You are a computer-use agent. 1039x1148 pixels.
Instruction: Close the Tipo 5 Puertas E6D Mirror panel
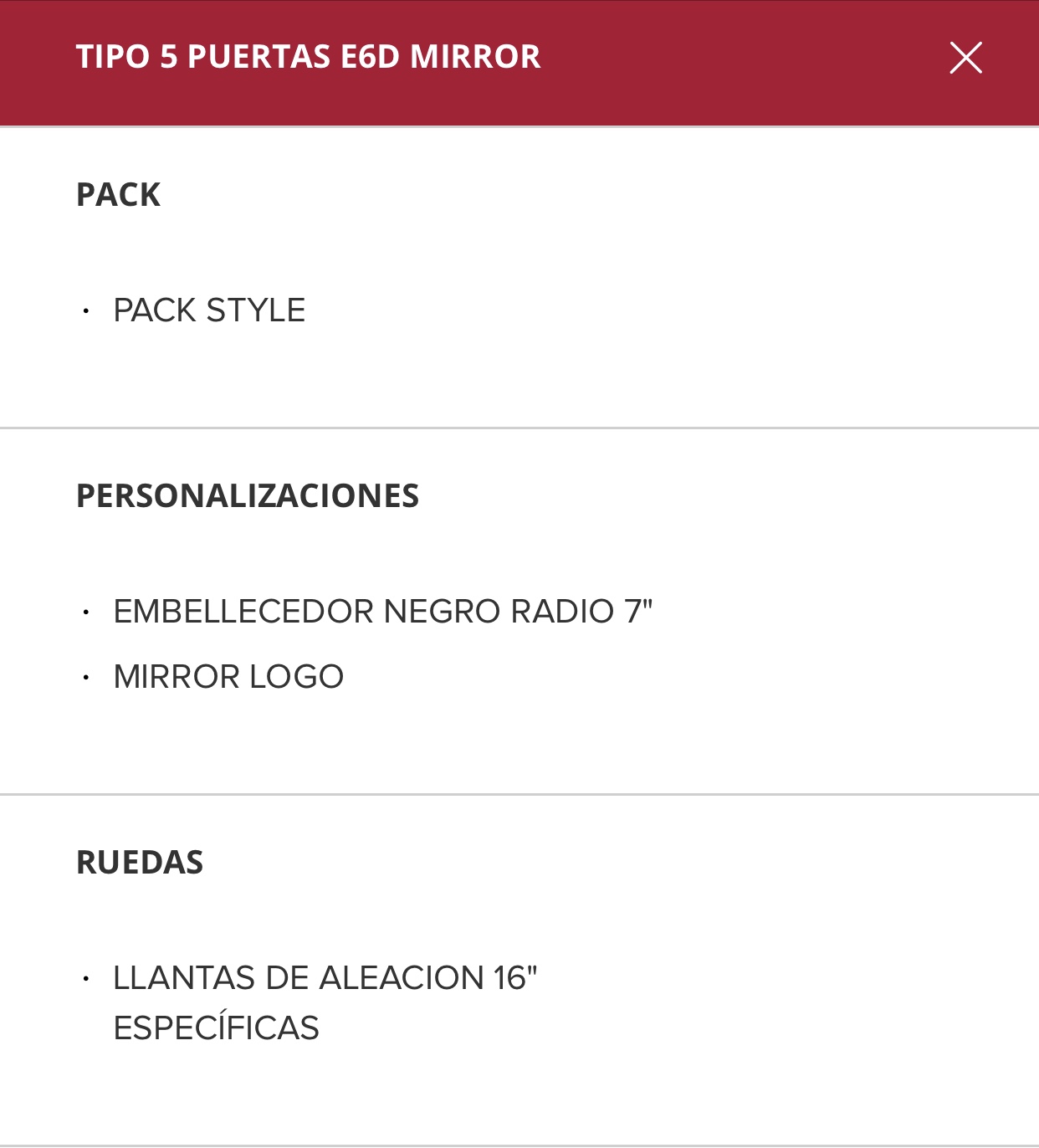point(965,58)
